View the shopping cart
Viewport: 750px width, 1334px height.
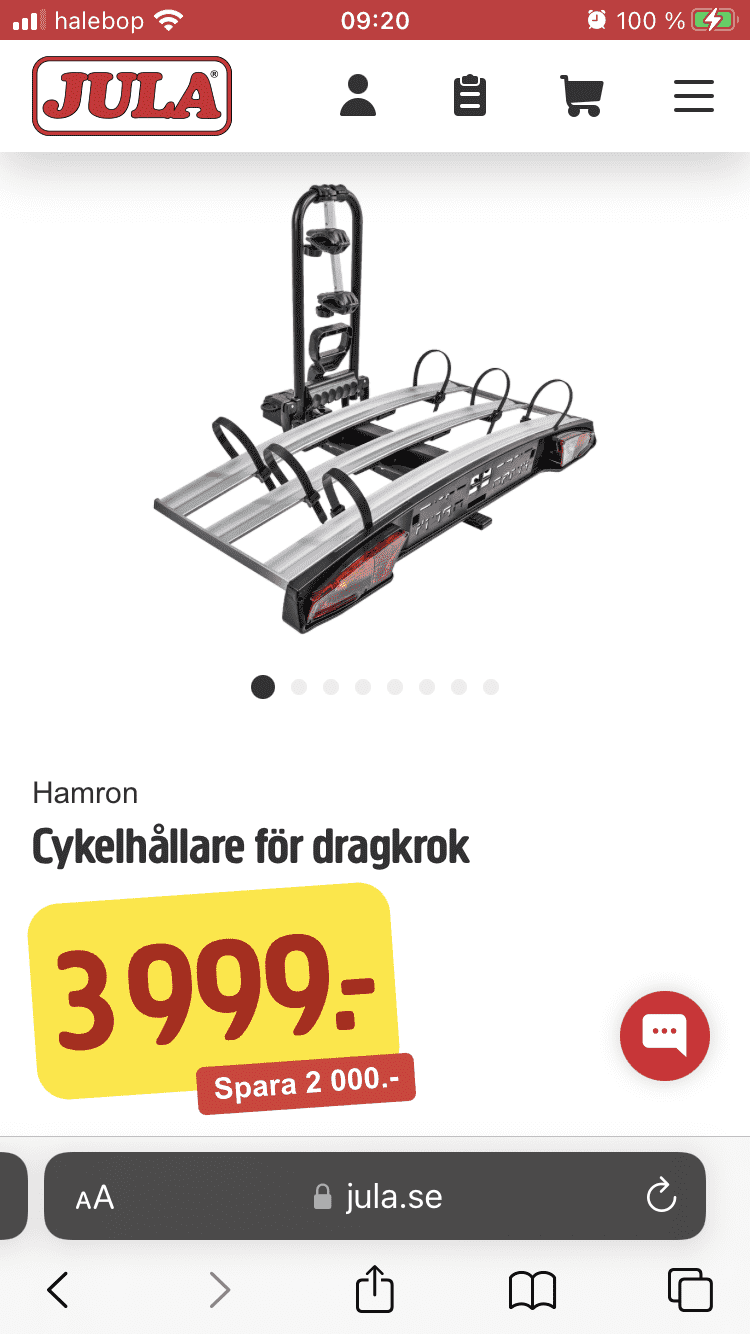coord(581,96)
